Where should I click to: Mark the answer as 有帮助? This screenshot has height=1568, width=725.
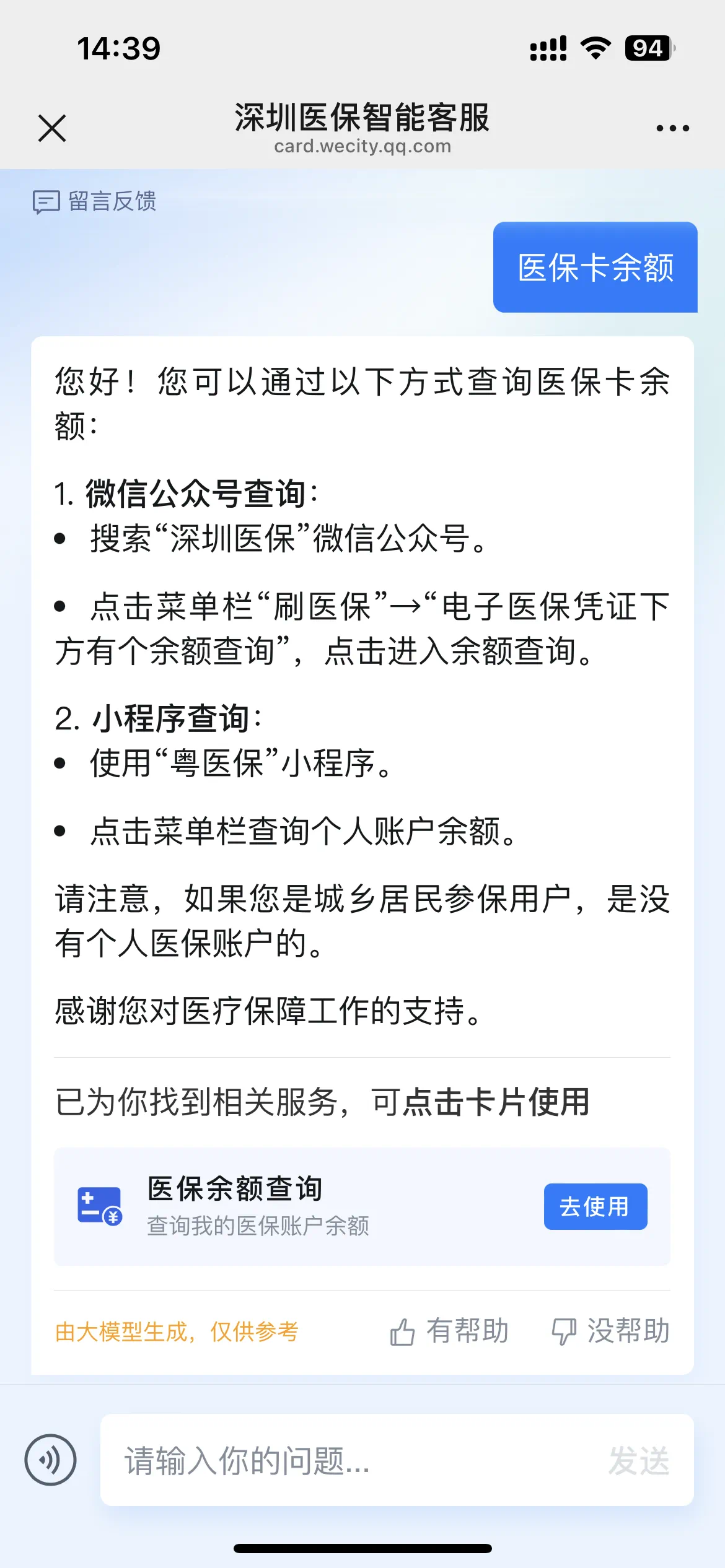click(x=450, y=1331)
